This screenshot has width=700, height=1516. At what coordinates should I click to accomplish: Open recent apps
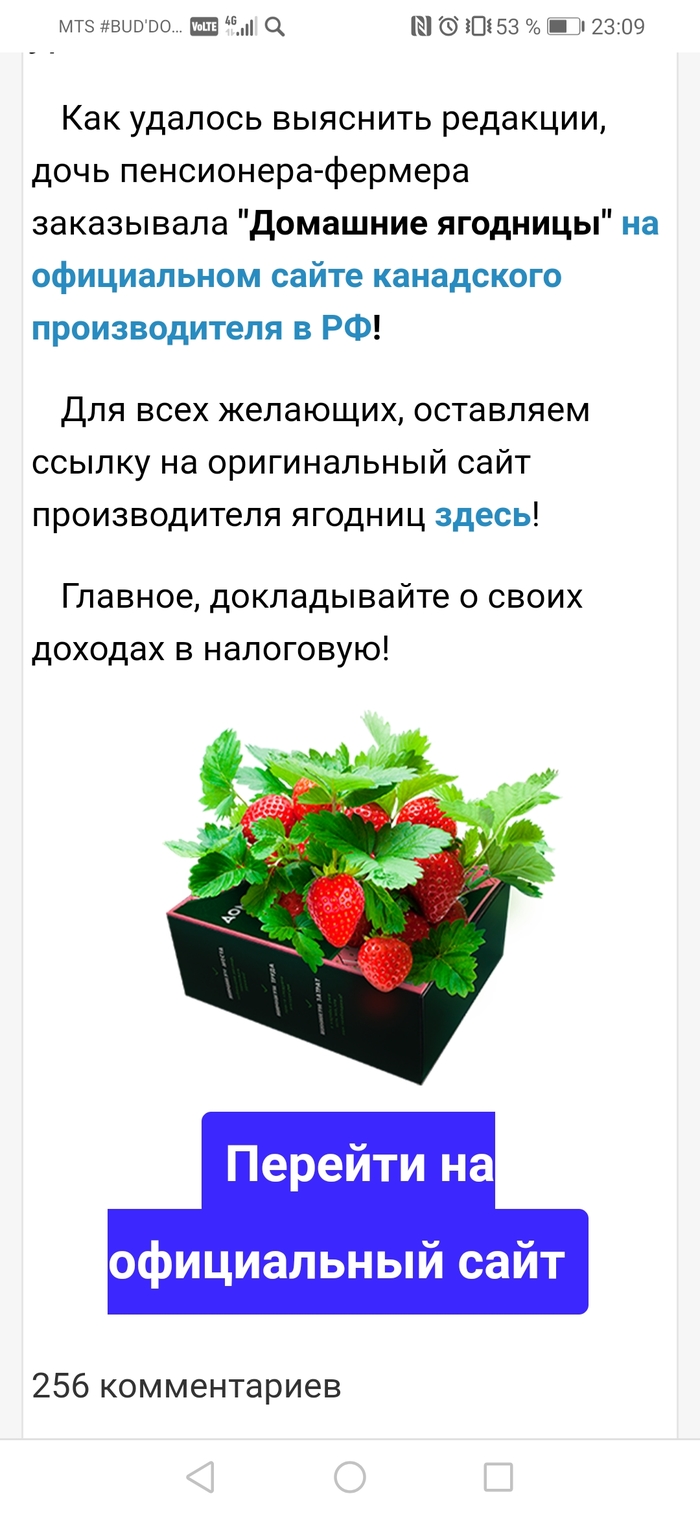pyautogui.click(x=498, y=1477)
